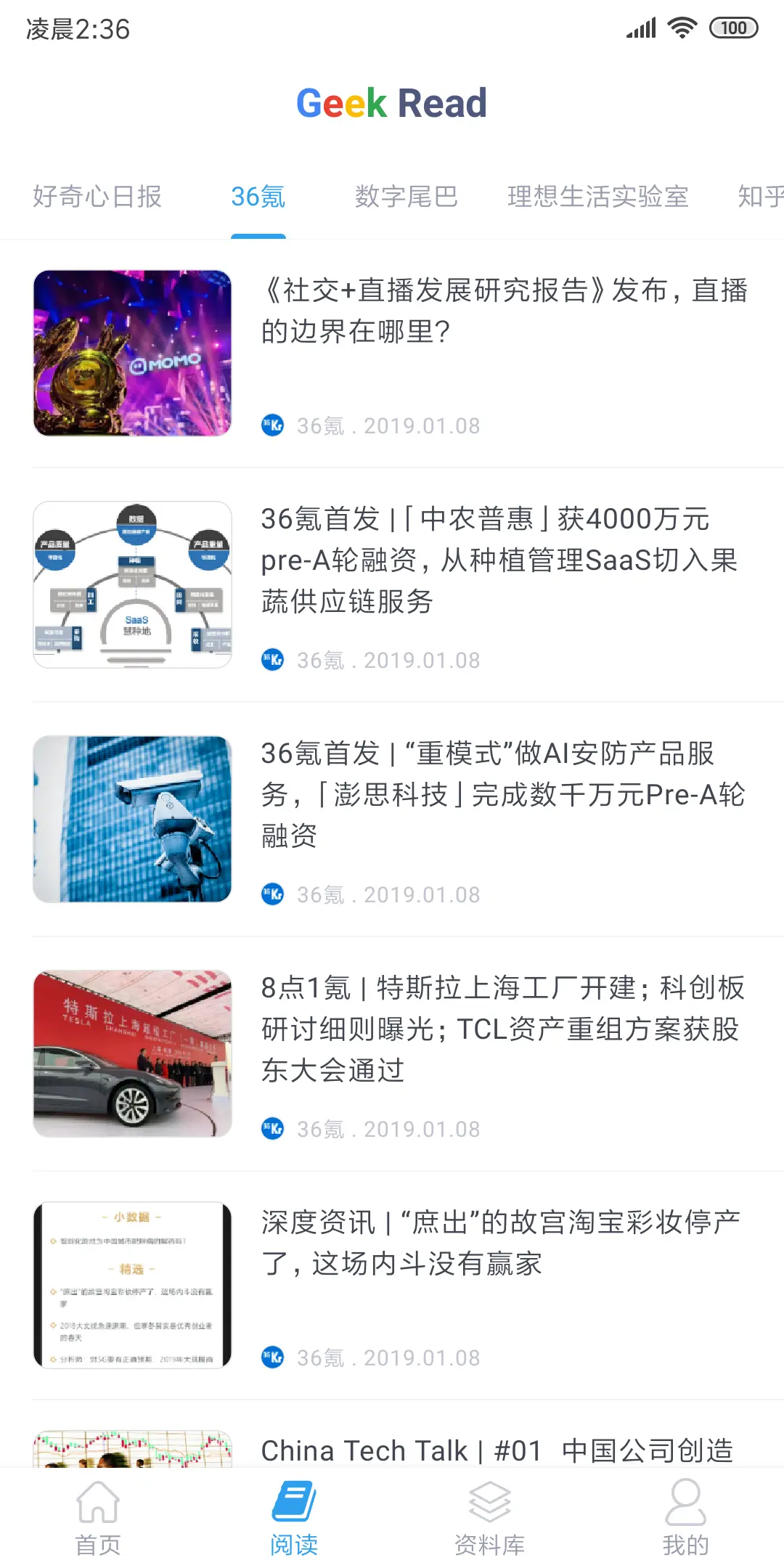Viewport: 784px width, 1568px height.
Task: Select the 36氪 top tab
Action: tap(258, 197)
